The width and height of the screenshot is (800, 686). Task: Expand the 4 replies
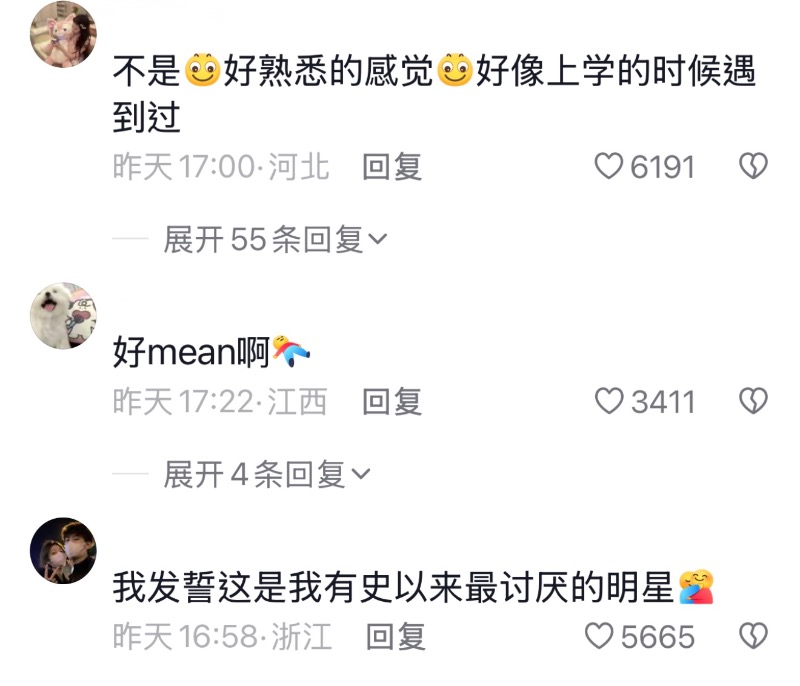click(x=266, y=475)
